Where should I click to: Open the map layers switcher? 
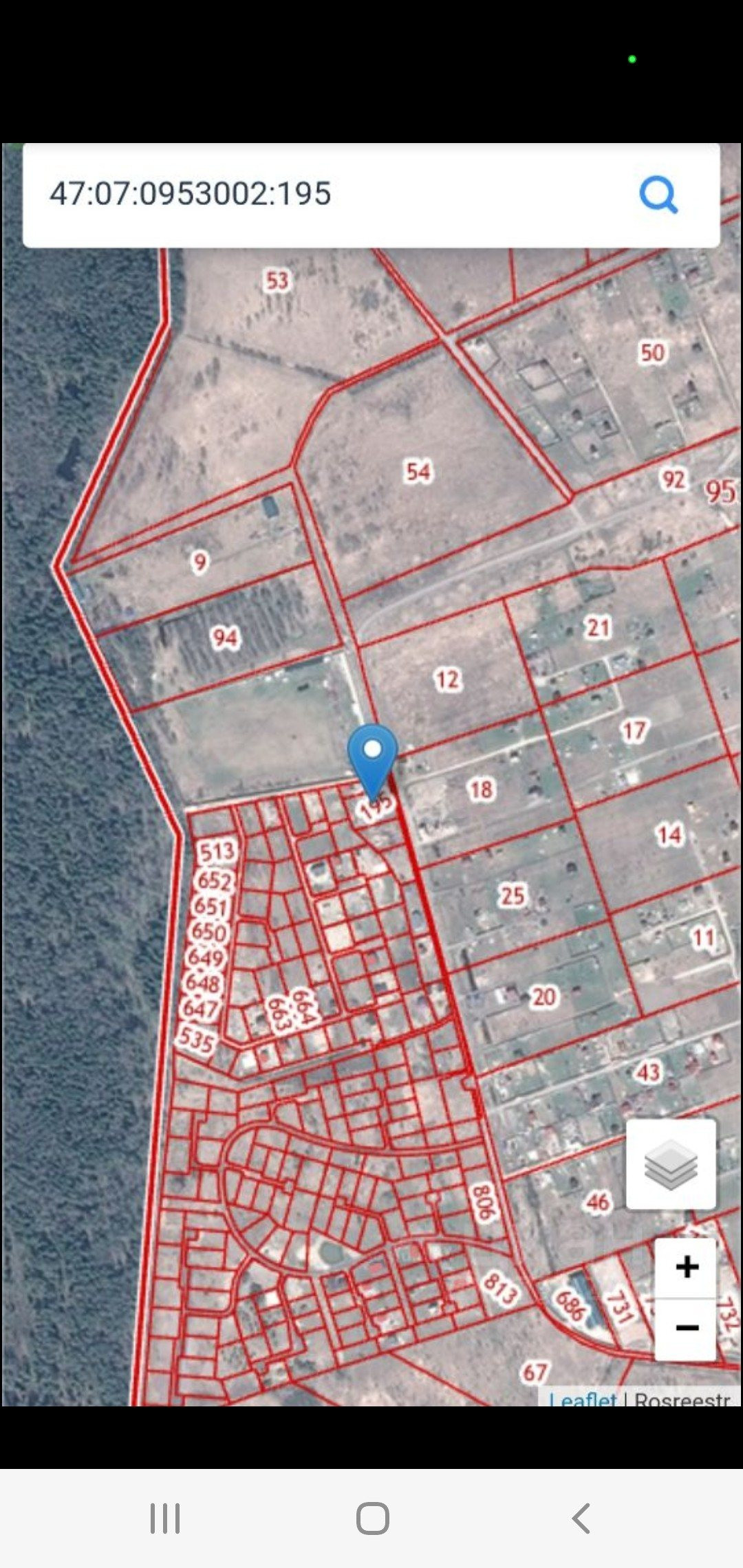point(671,1164)
